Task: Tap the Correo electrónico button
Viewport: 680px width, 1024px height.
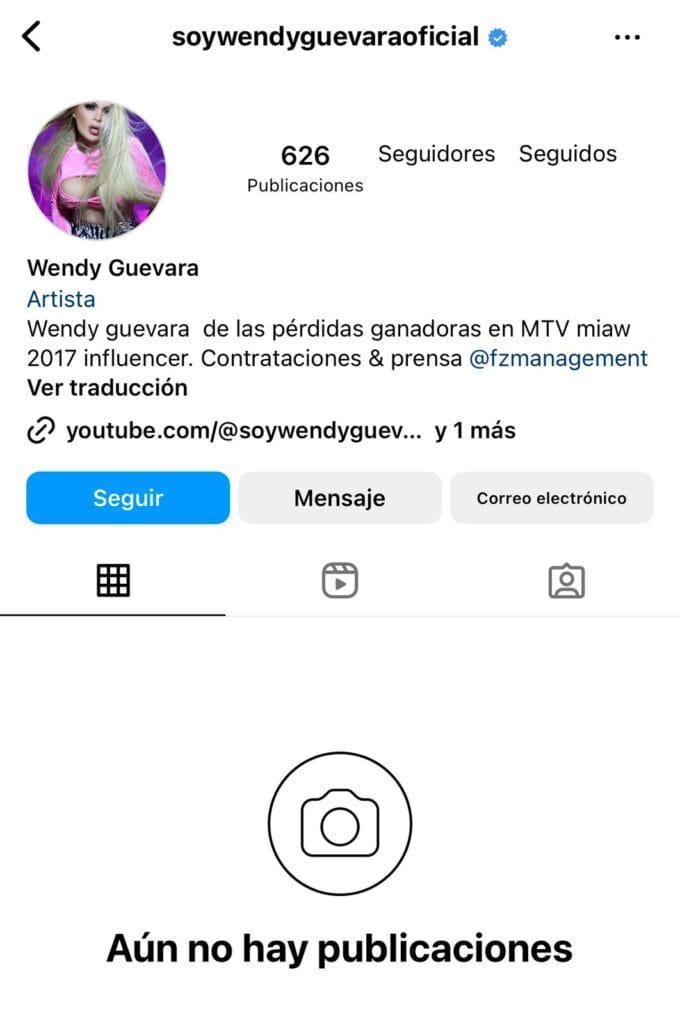Action: click(x=551, y=498)
